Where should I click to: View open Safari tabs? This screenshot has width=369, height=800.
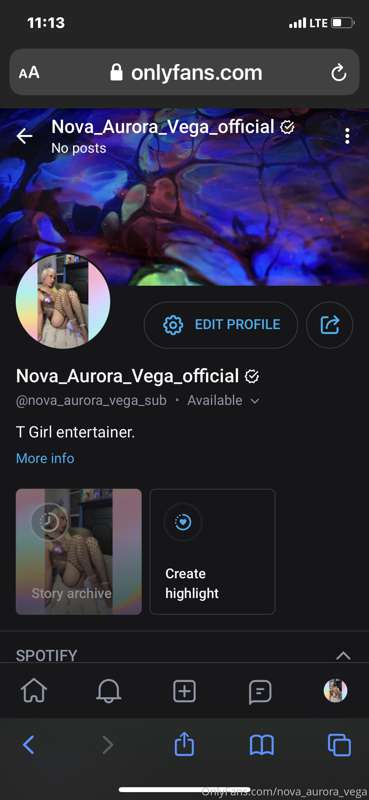coord(339,745)
